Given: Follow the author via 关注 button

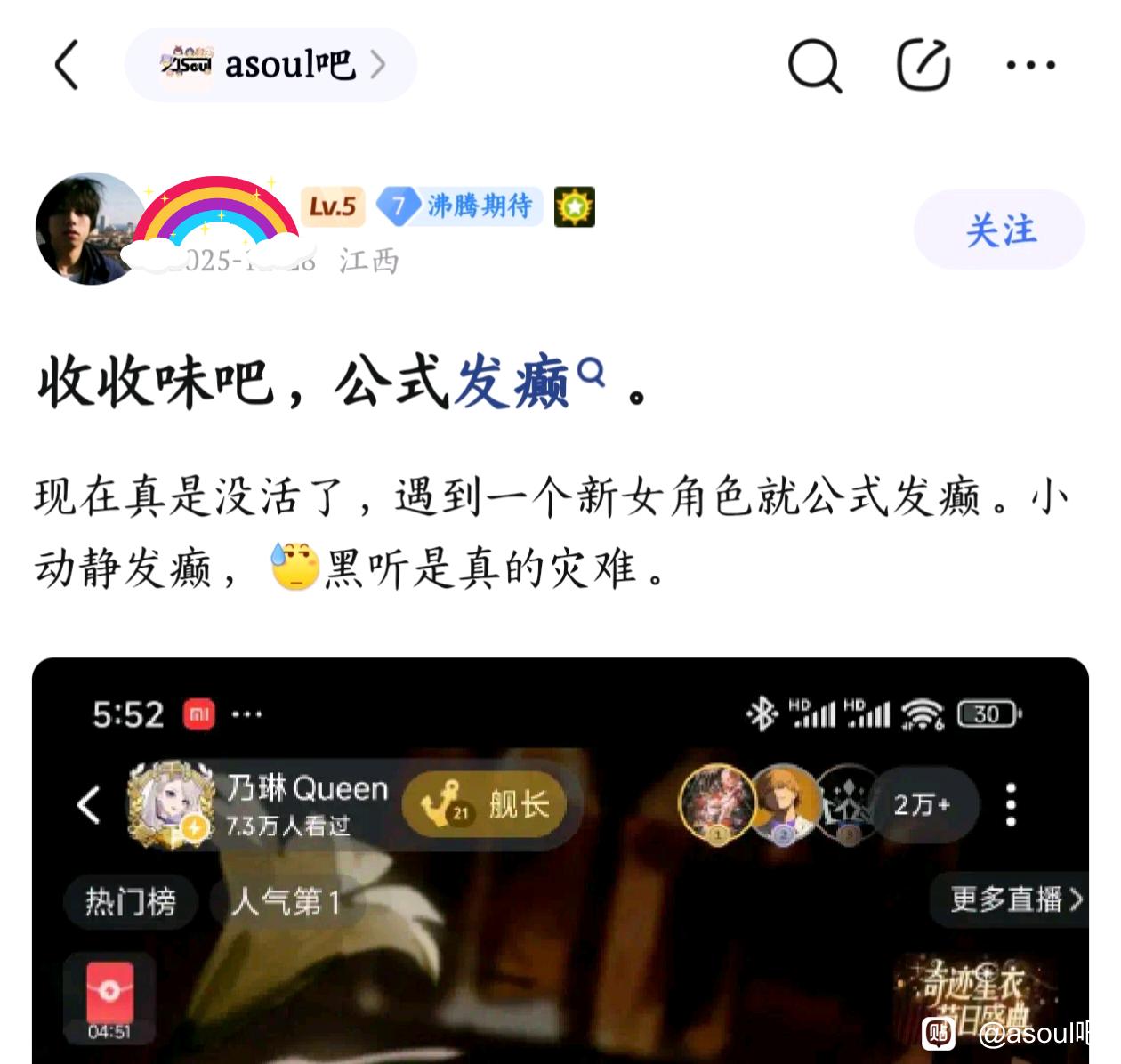Looking at the screenshot, I should (999, 230).
